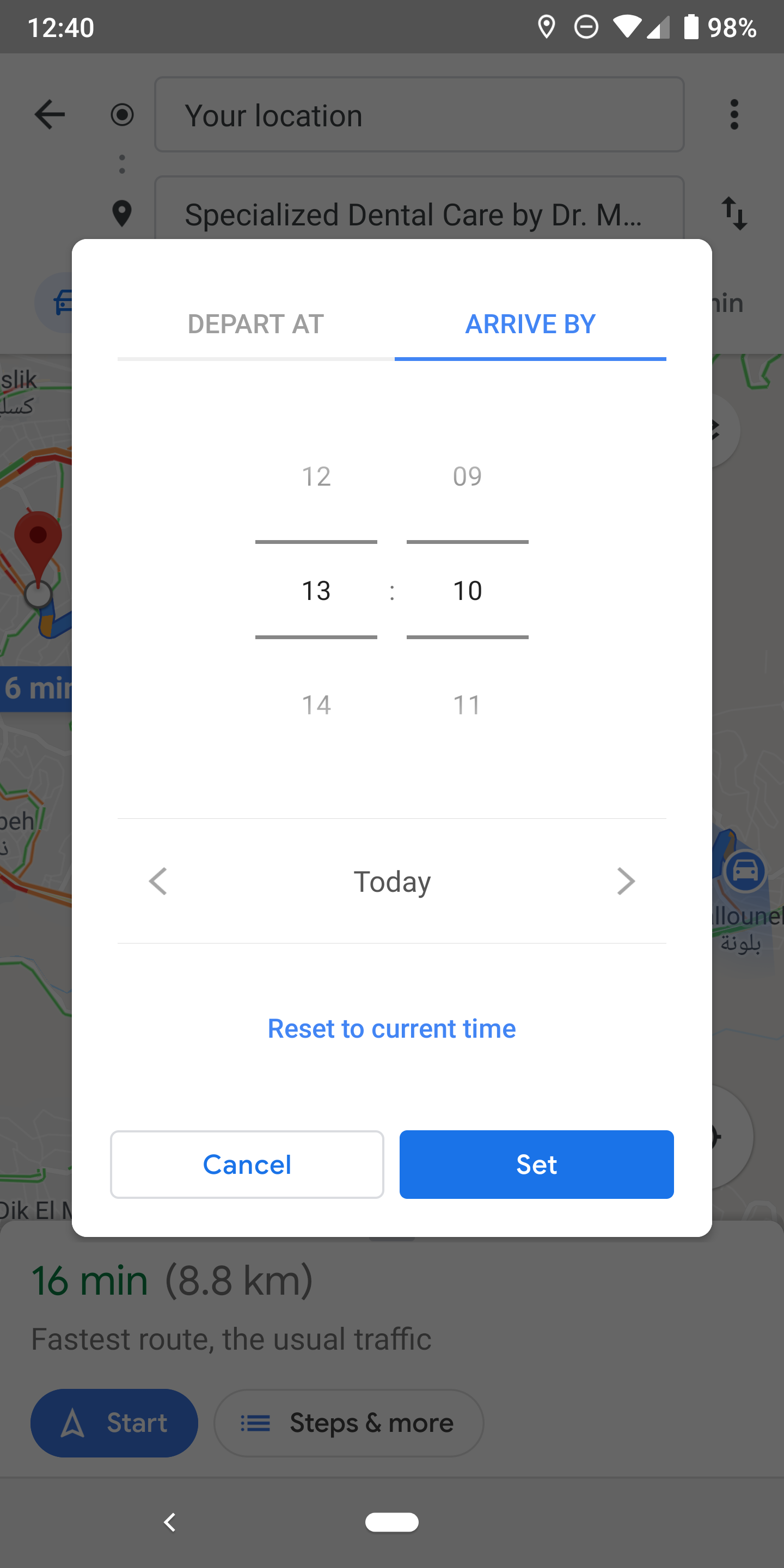Edit the selected minute 10
784x1568 pixels.
(467, 590)
